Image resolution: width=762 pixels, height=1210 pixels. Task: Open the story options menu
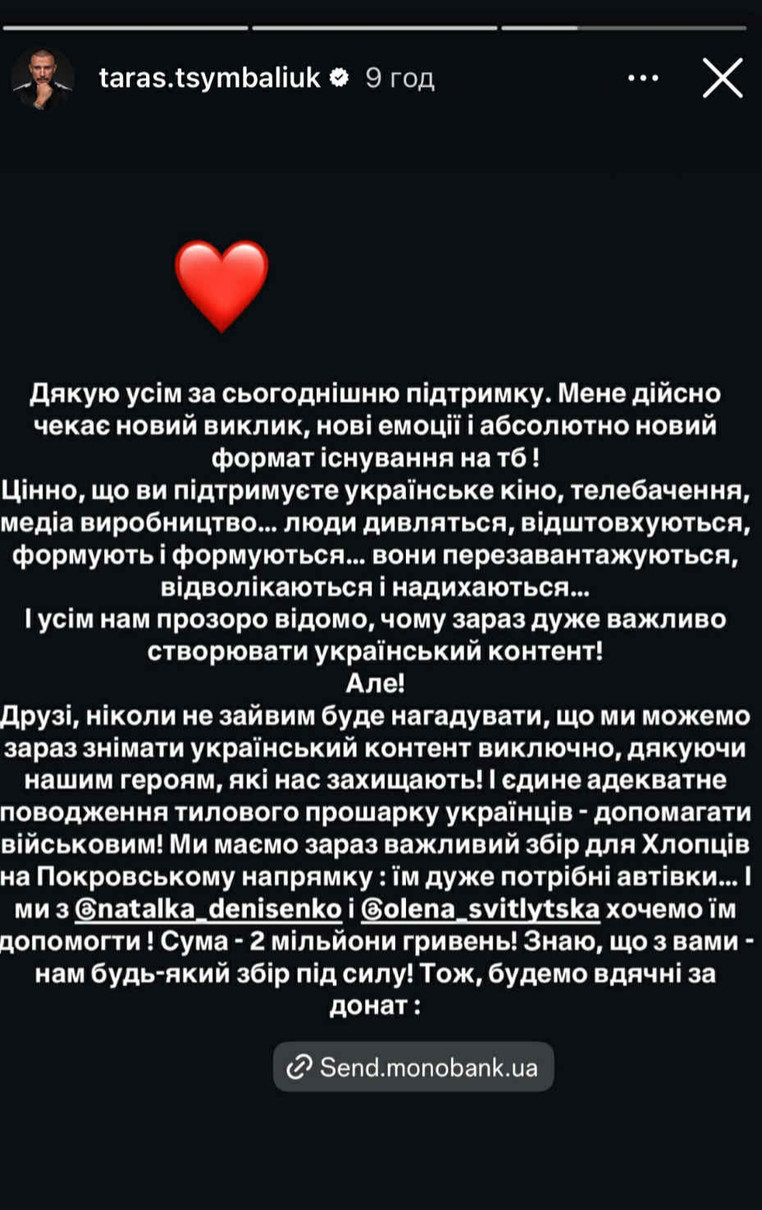point(643,78)
